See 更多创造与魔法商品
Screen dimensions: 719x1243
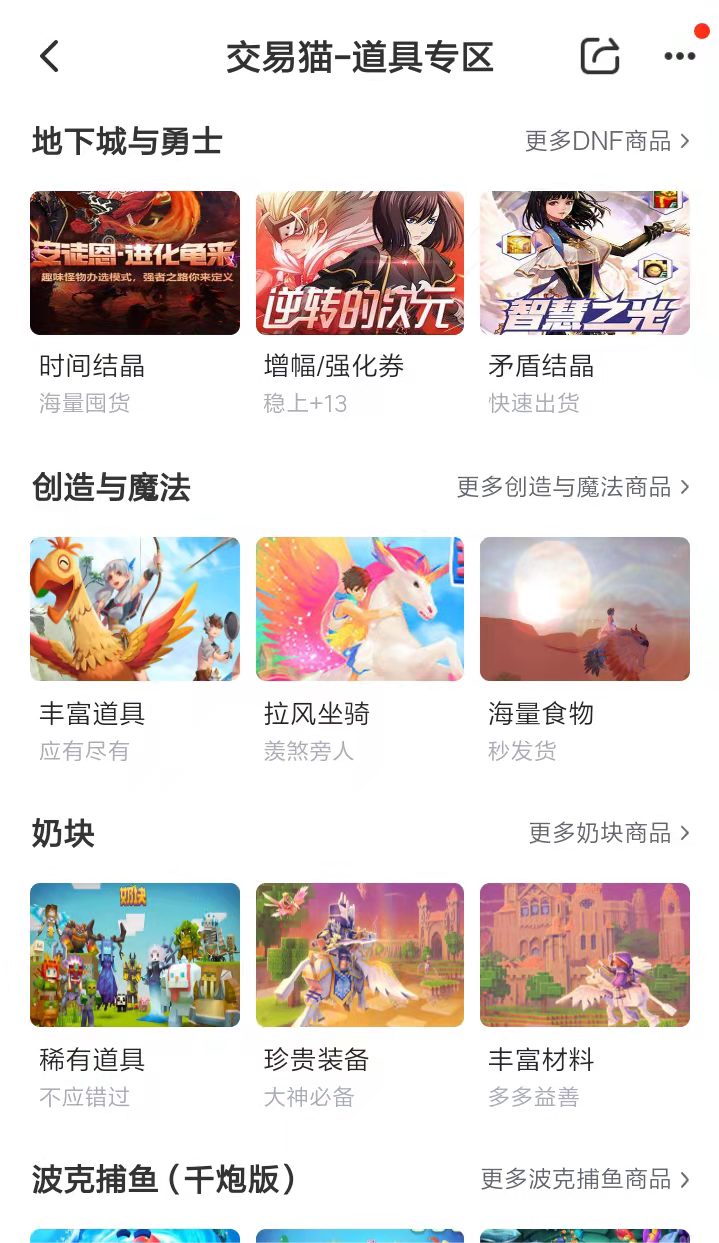[x=573, y=487]
